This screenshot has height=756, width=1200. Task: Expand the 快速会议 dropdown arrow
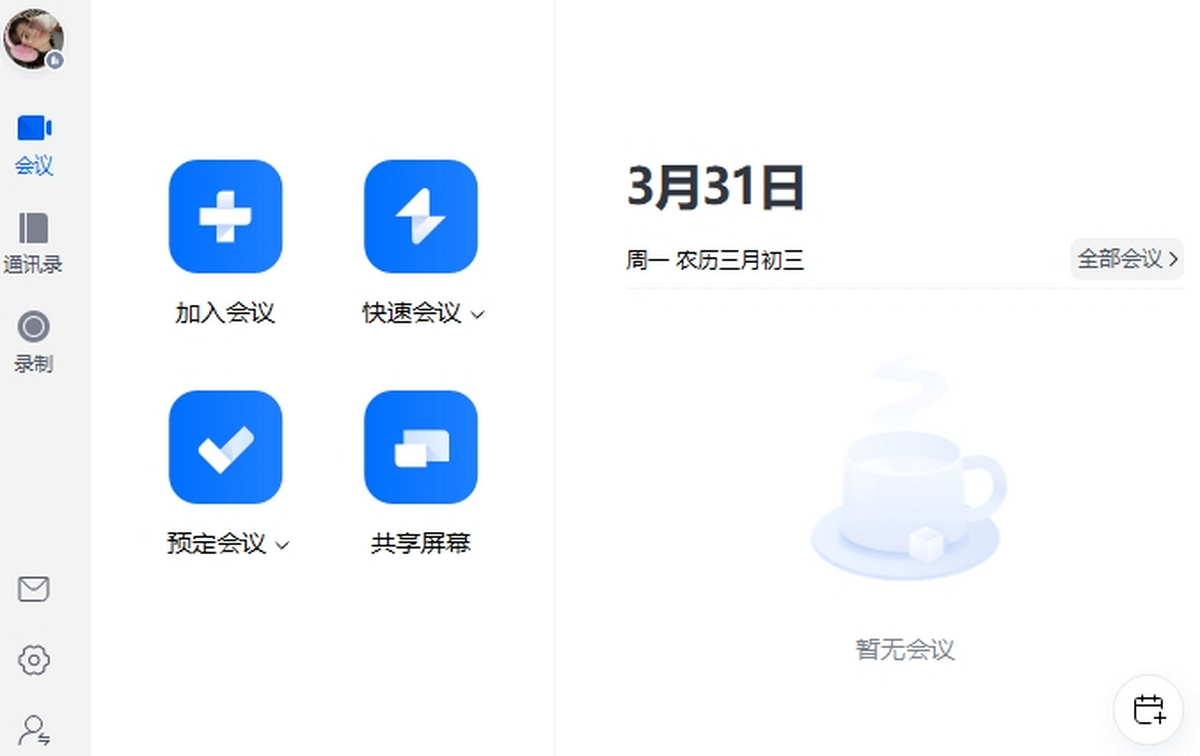(477, 315)
